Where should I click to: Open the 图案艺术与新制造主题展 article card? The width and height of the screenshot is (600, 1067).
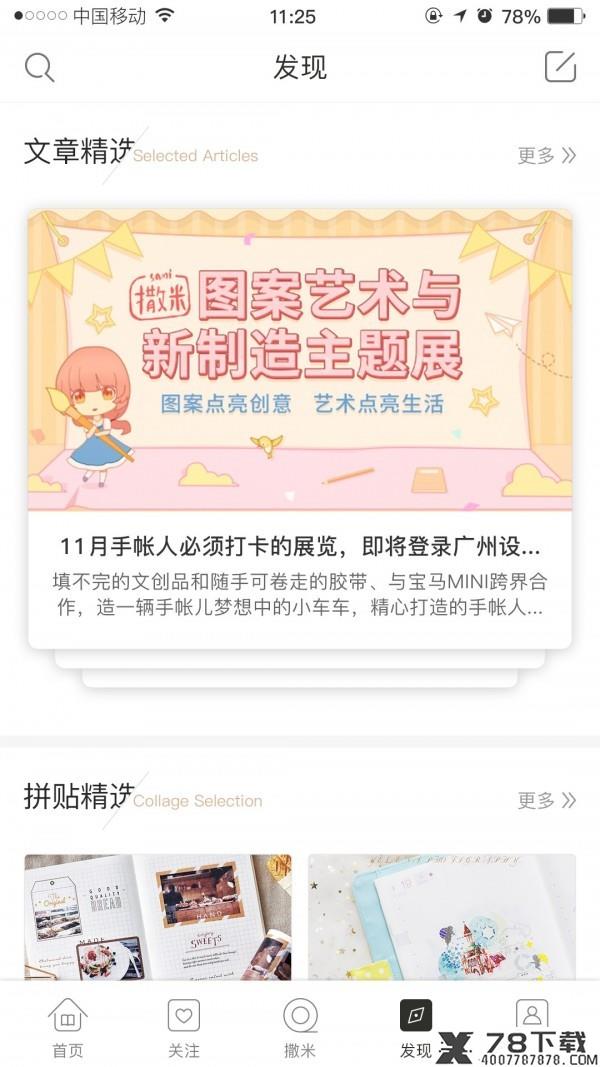pyautogui.click(x=300, y=429)
